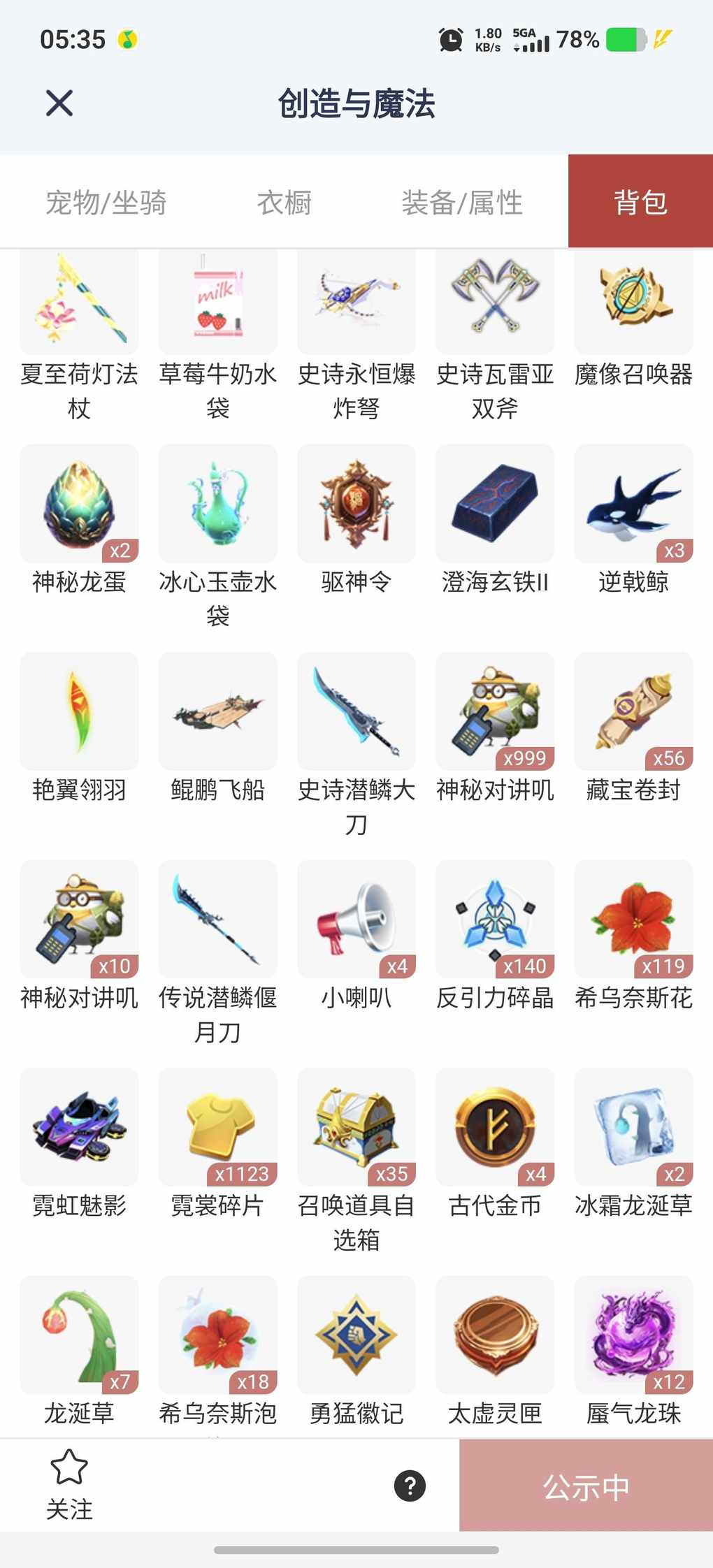View the 神秘龙蛋 item

click(x=79, y=504)
